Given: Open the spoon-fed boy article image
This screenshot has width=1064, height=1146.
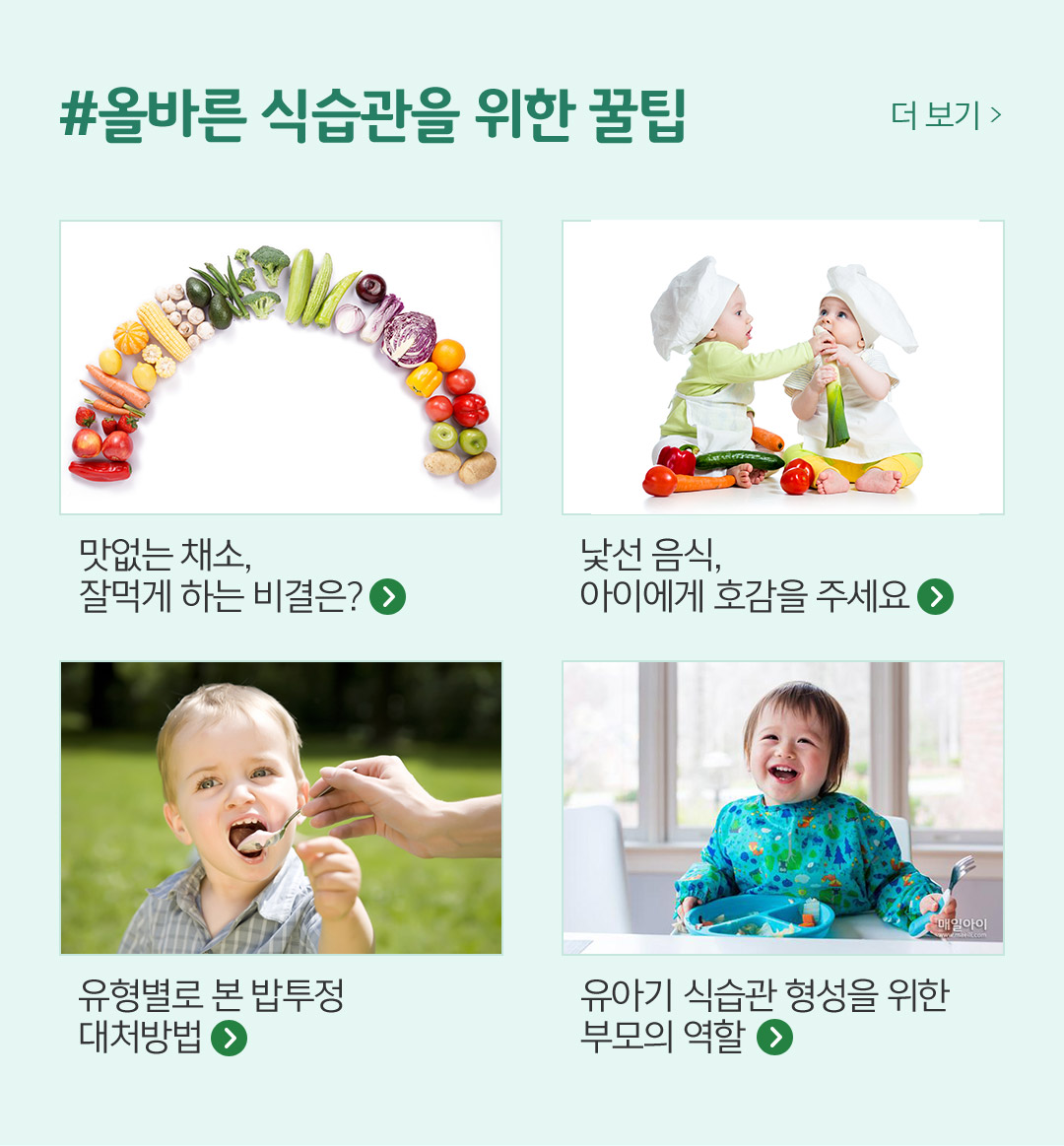Looking at the screenshot, I should point(281,808).
